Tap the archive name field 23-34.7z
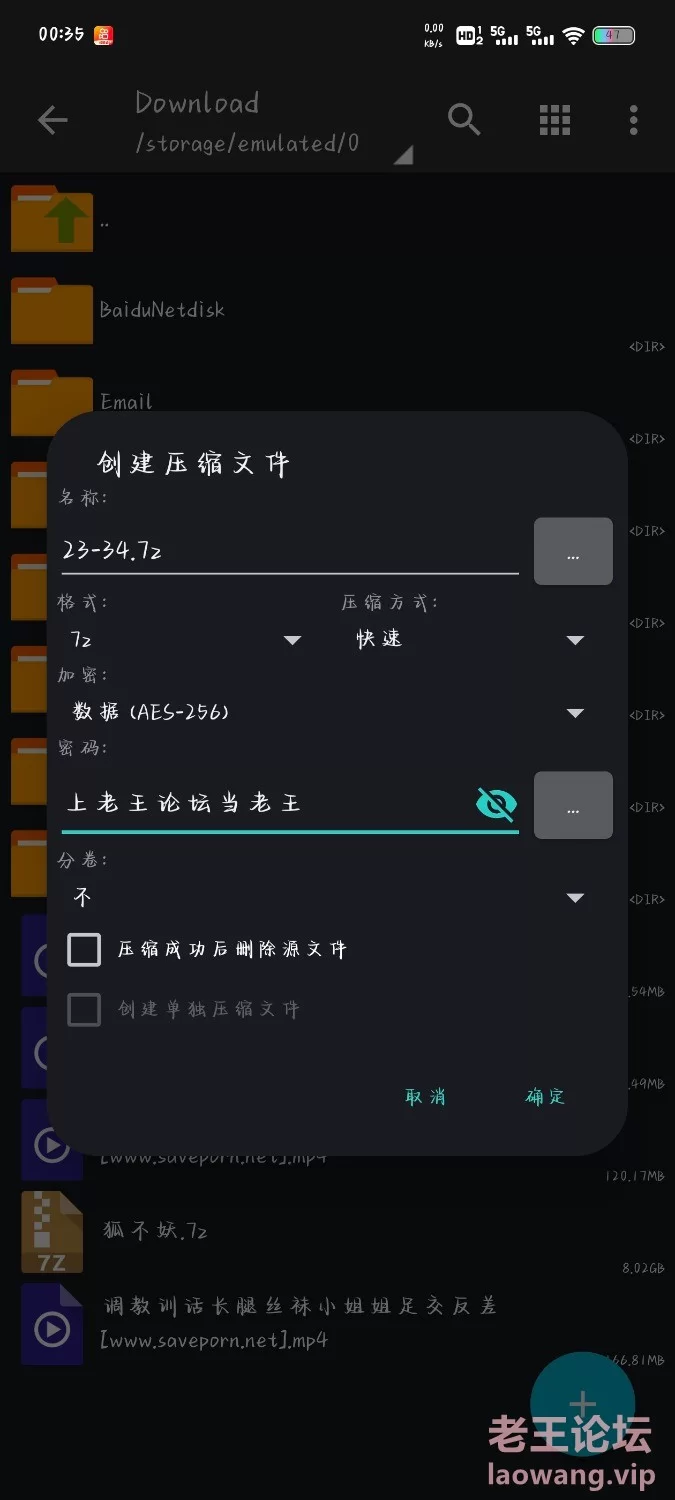The image size is (675, 1500). [290, 550]
